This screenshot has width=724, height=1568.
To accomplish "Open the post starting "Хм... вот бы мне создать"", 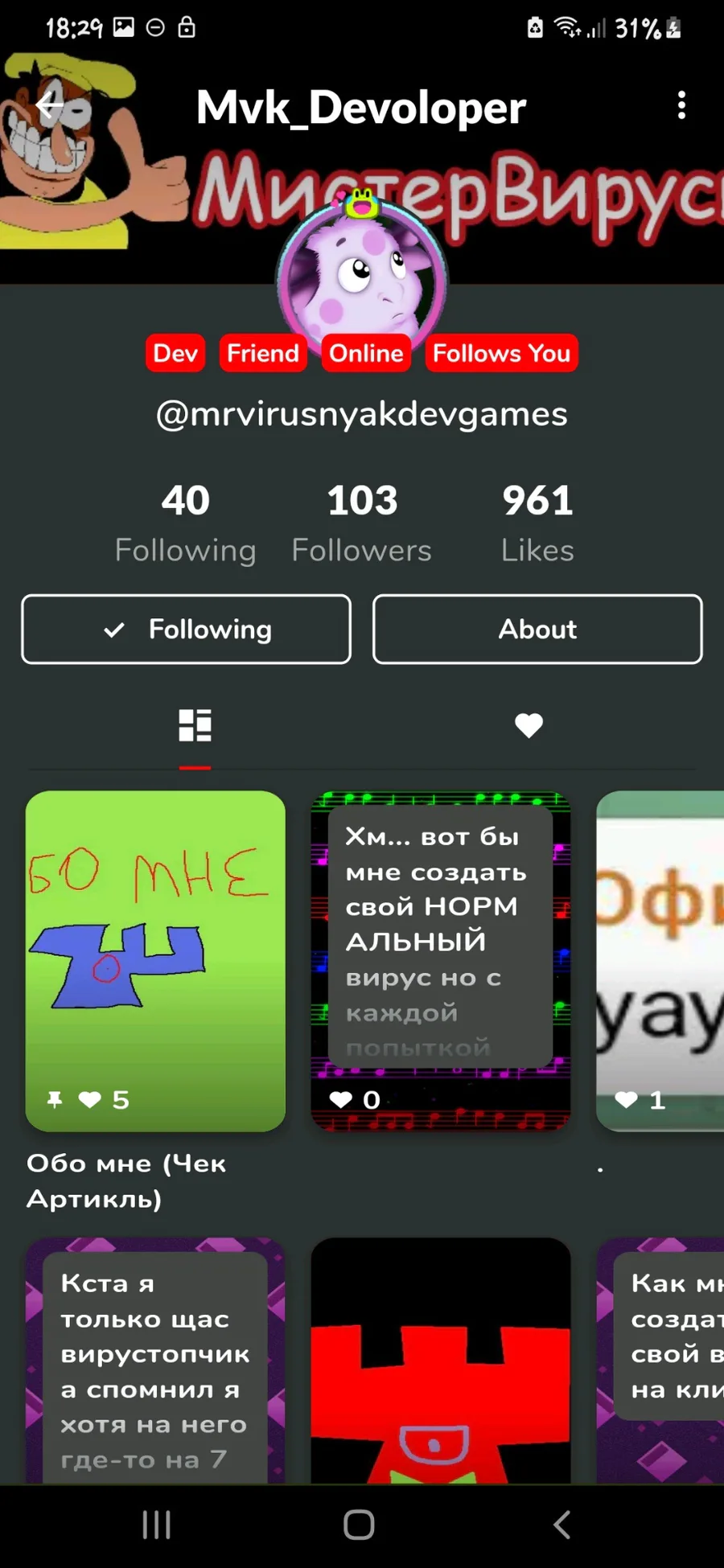I will point(441,961).
